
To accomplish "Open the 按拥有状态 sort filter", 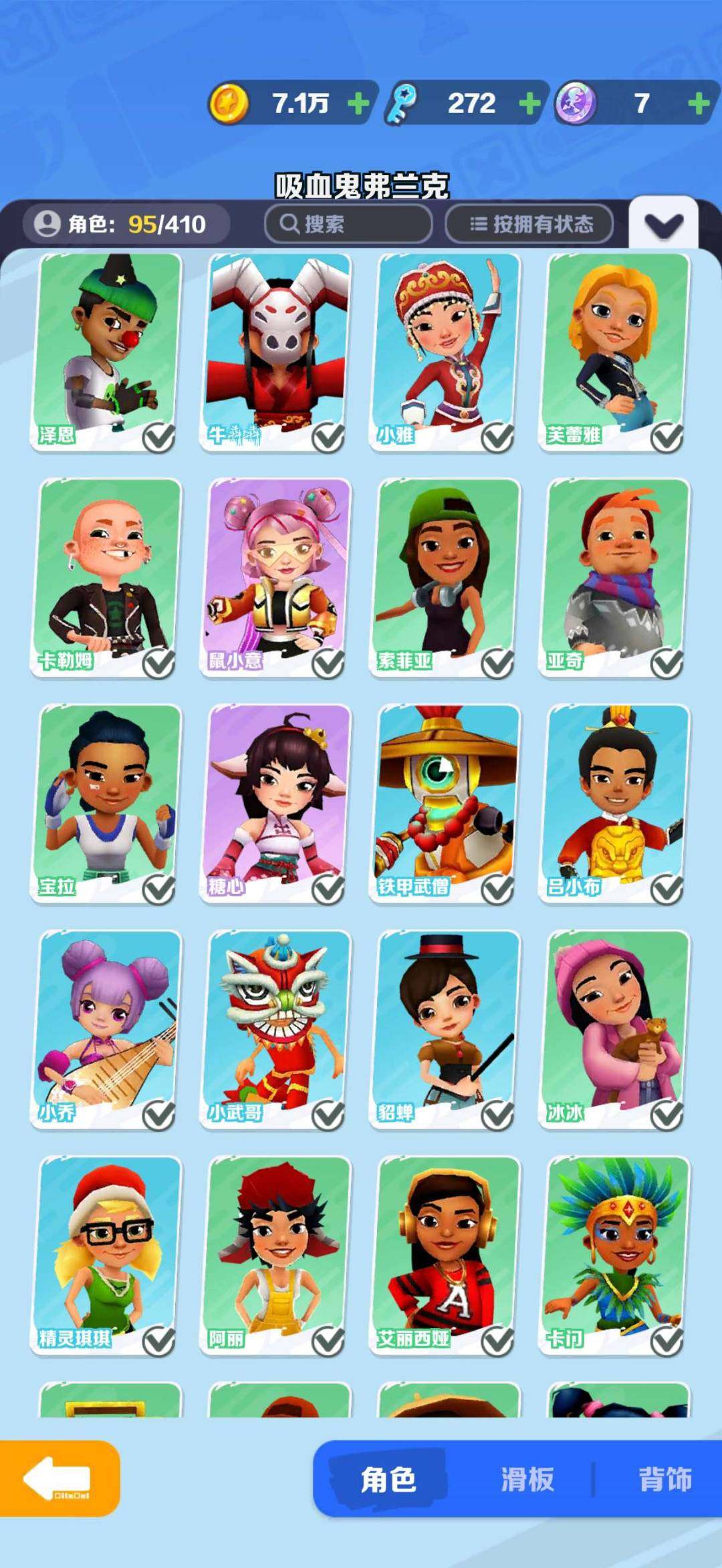I will (529, 224).
